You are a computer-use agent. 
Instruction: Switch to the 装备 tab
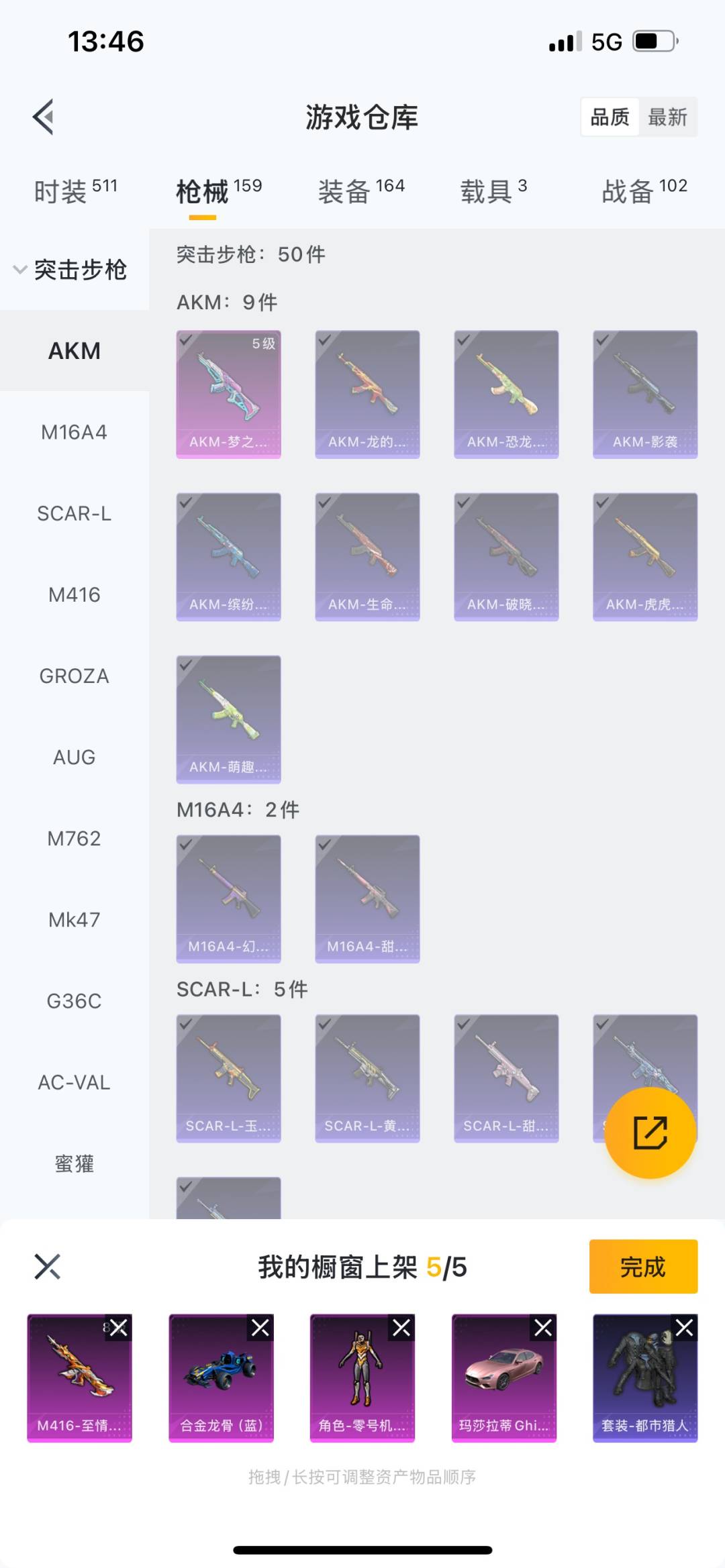361,191
